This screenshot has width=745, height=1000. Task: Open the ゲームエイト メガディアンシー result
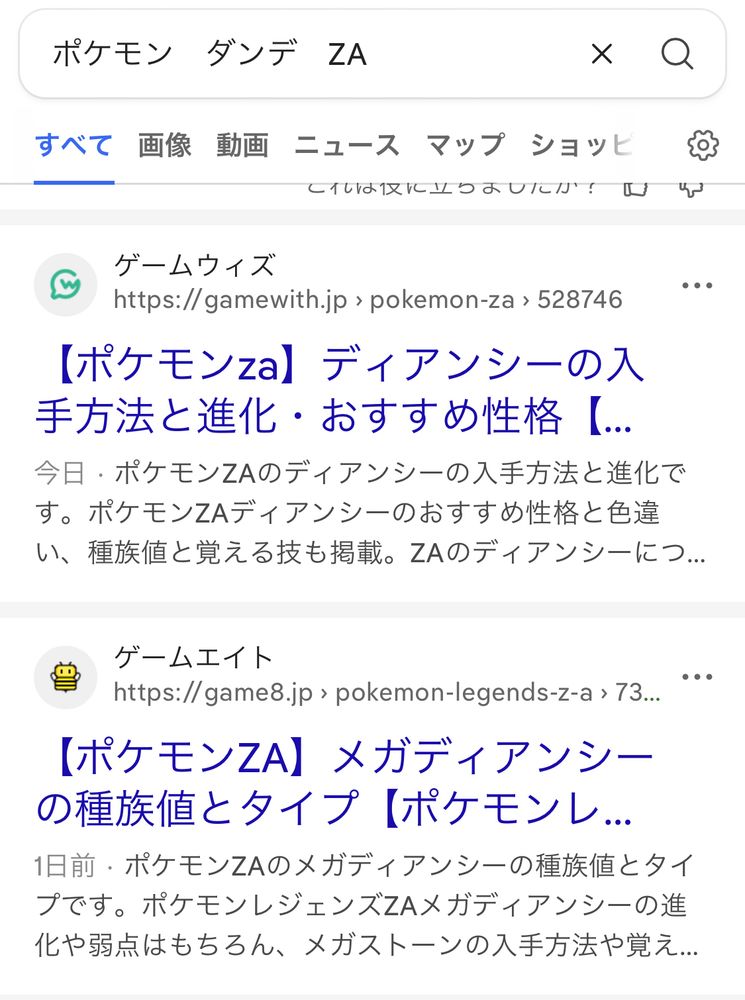344,783
